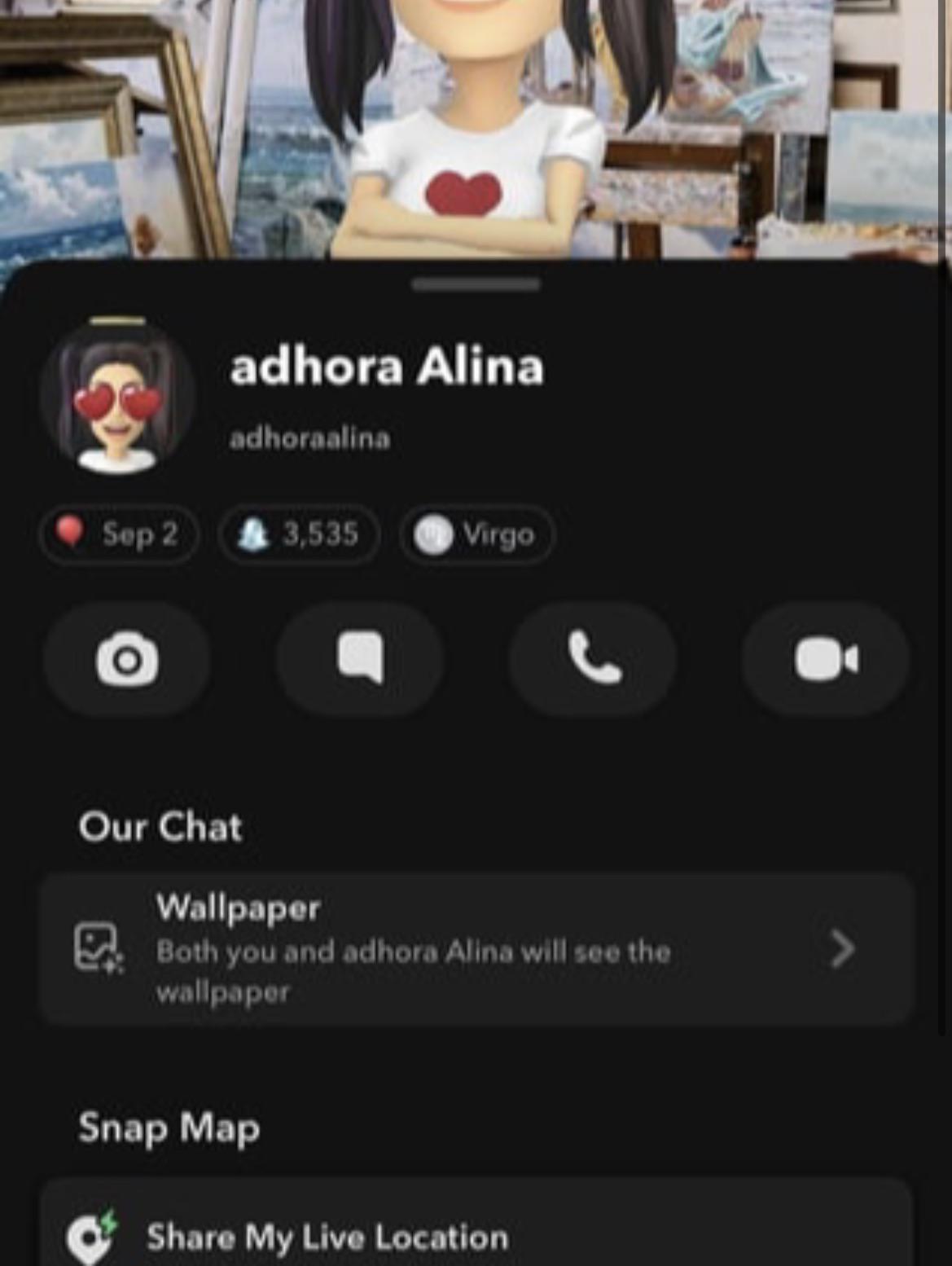Open the camera to send a snap
The height and width of the screenshot is (1266, 952).
[x=127, y=659]
